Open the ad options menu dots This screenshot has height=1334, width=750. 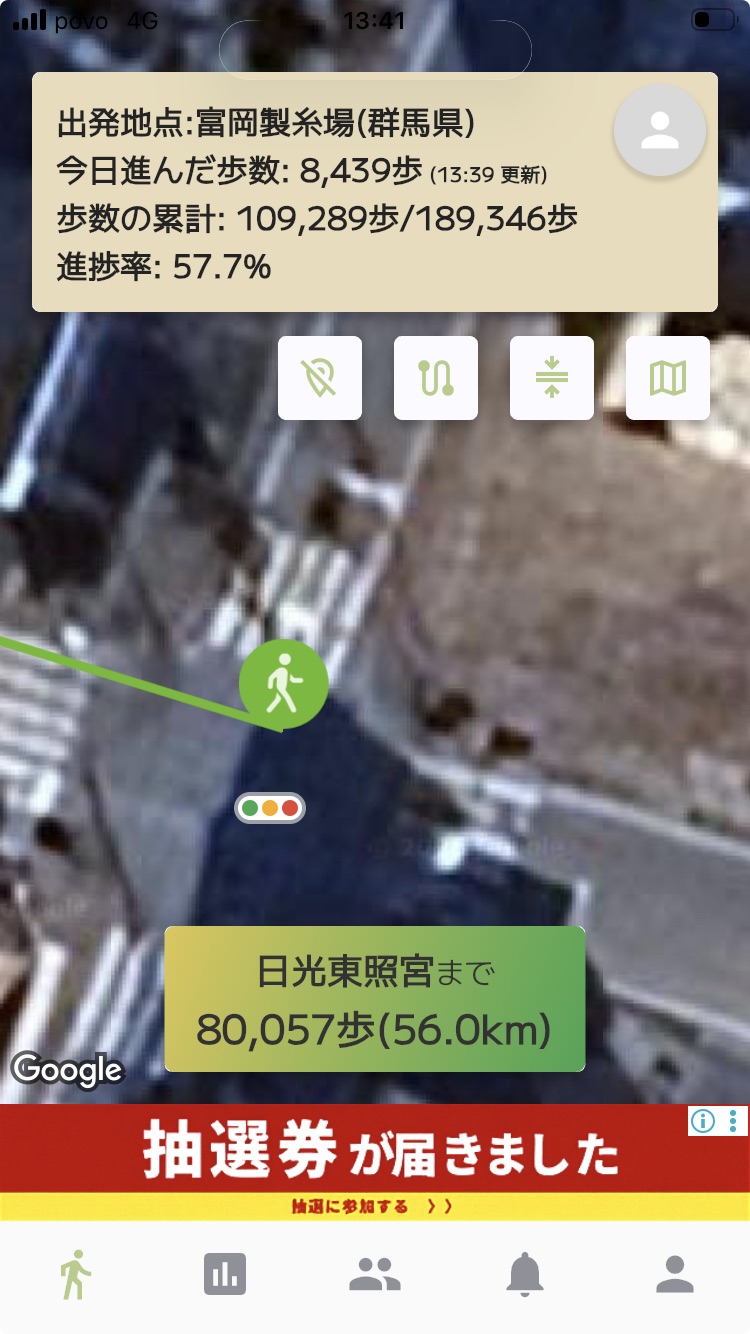(733, 1121)
